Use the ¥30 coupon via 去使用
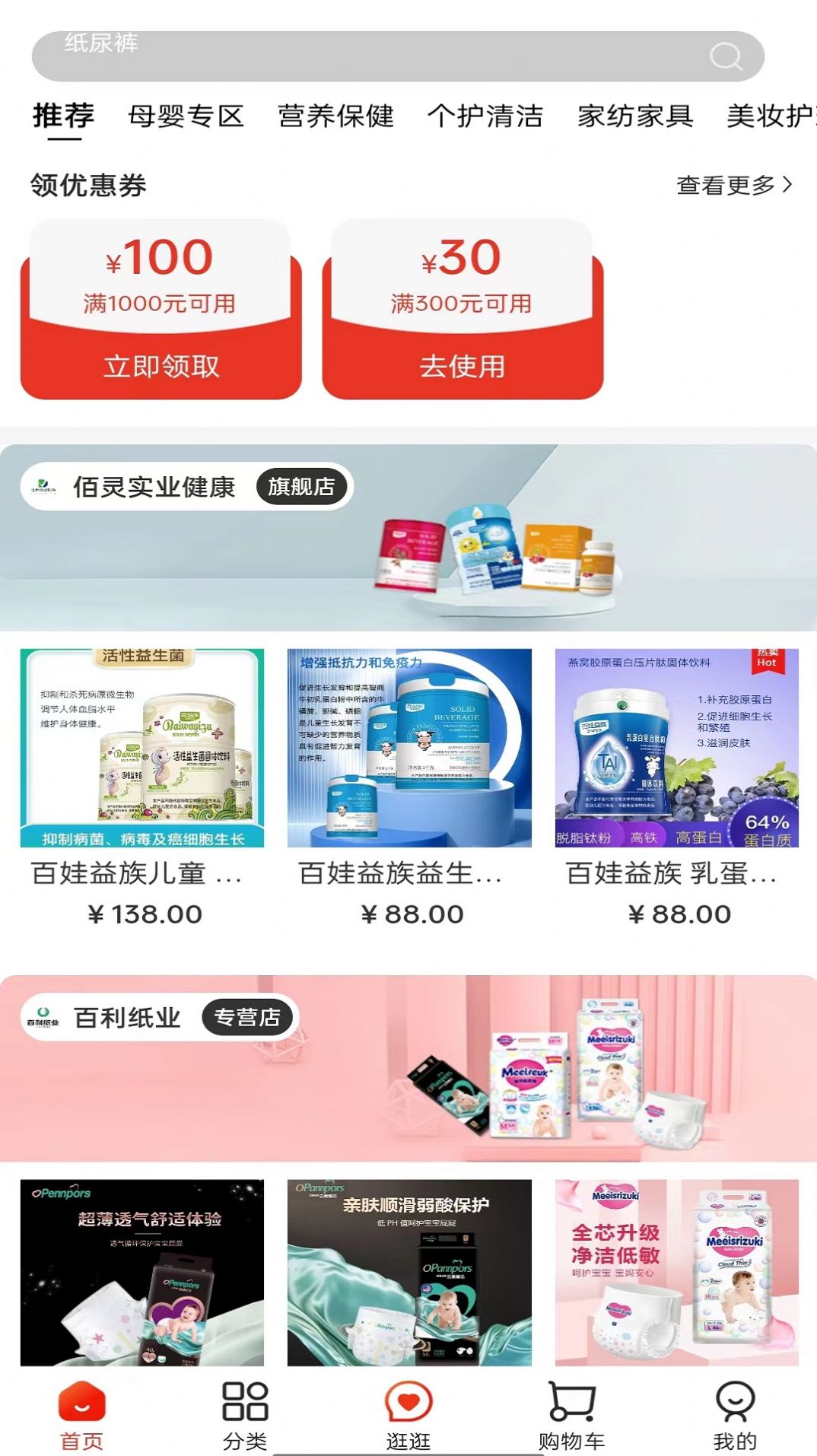Viewport: 817px width, 1456px height. tap(463, 366)
